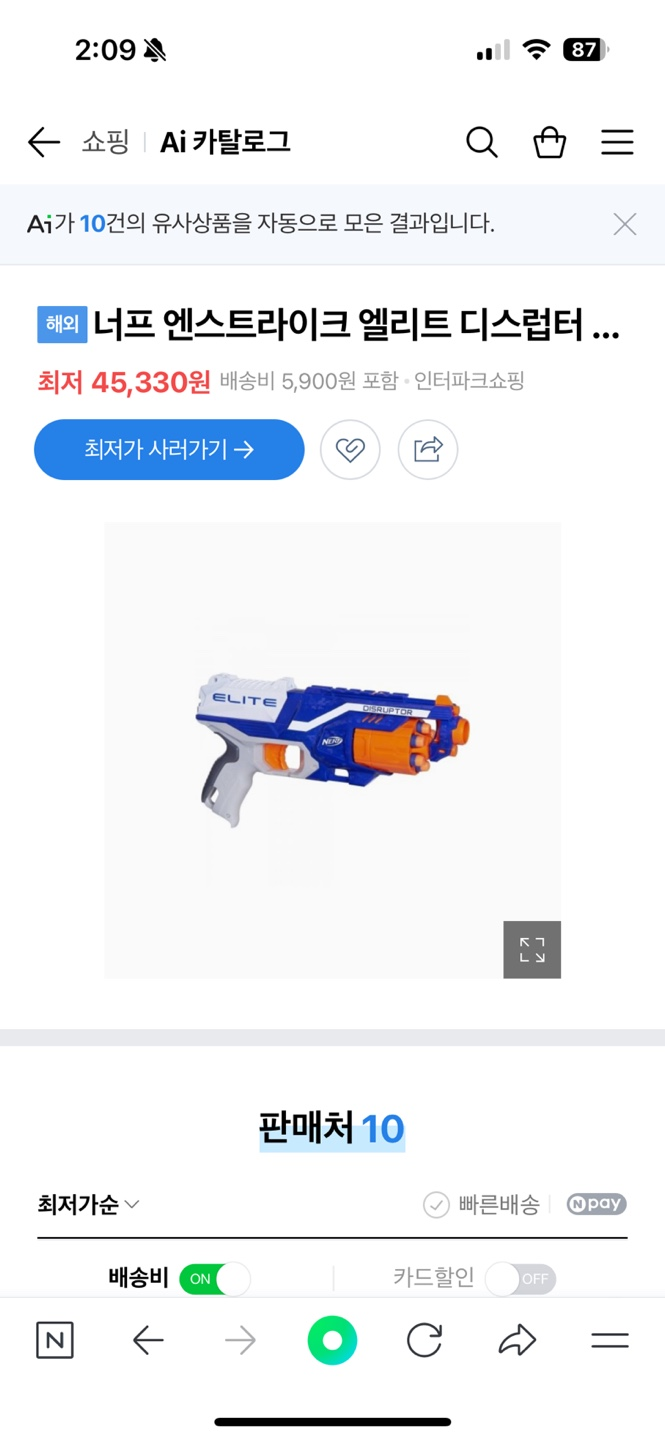665x1440 pixels.
Task: Turn off the 배송비 switch
Action: coord(215,1279)
